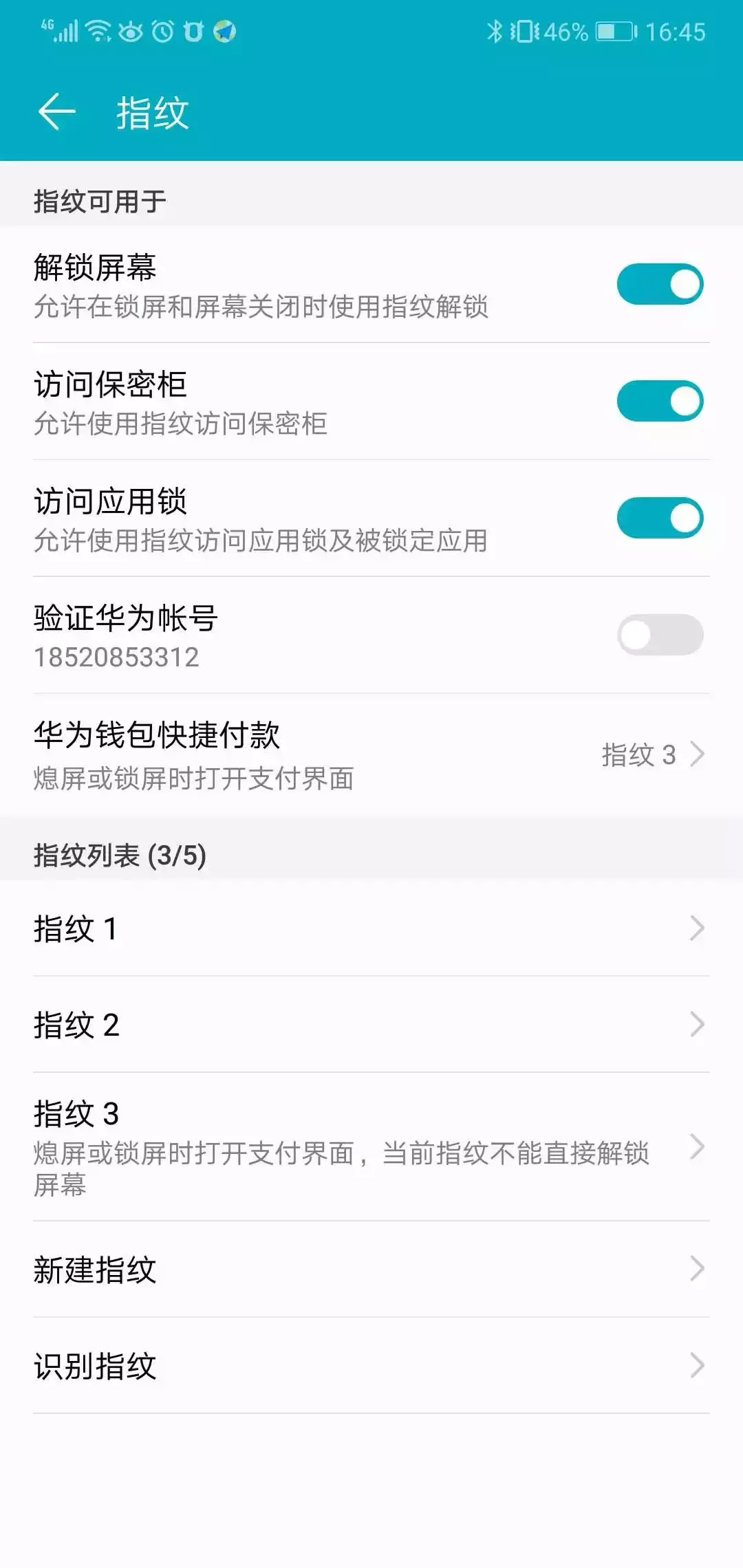Tap 新建指纹 to add a fingerprint

pyautogui.click(x=371, y=1270)
